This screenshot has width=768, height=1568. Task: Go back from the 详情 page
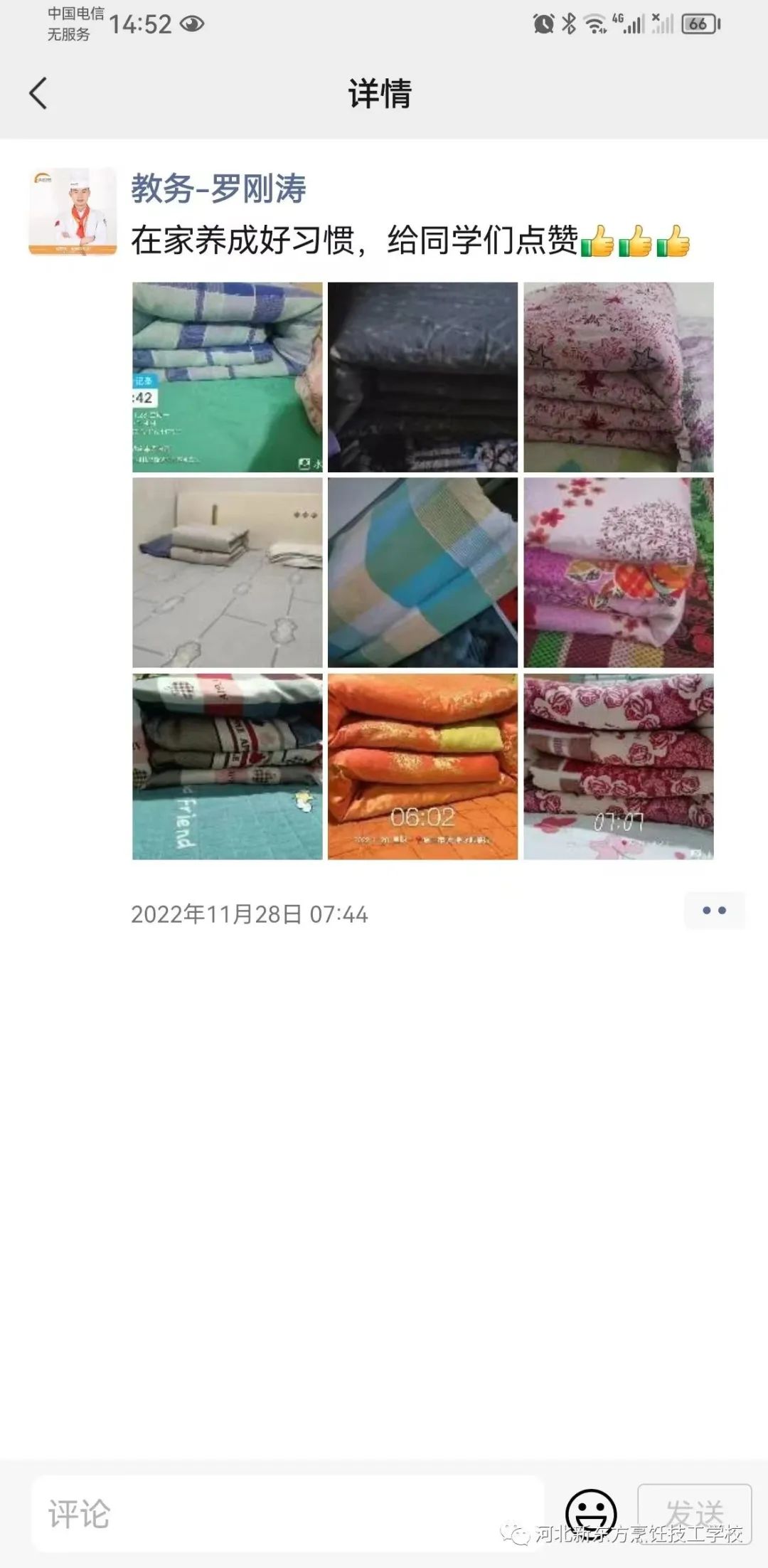click(x=38, y=93)
